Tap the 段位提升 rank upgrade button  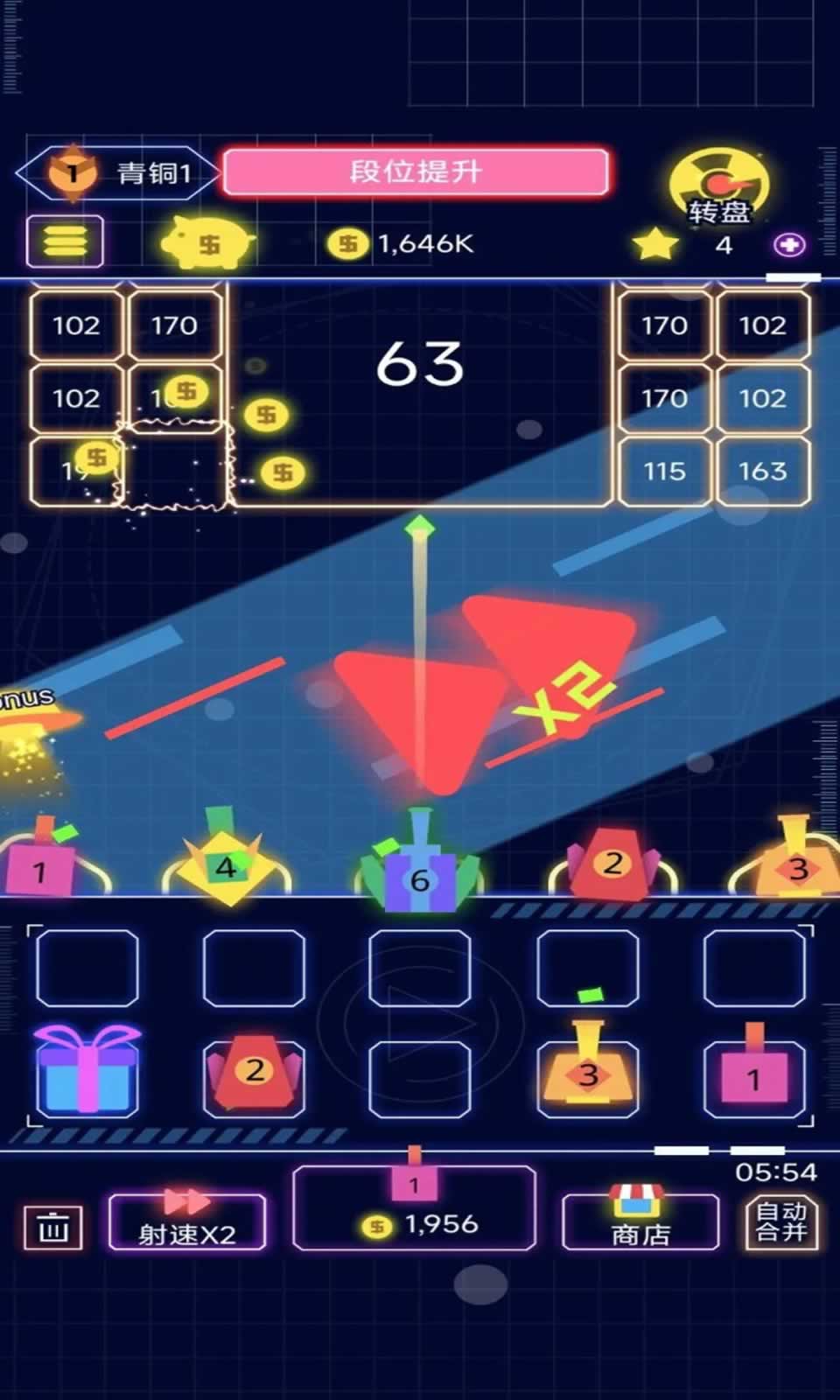point(416,171)
